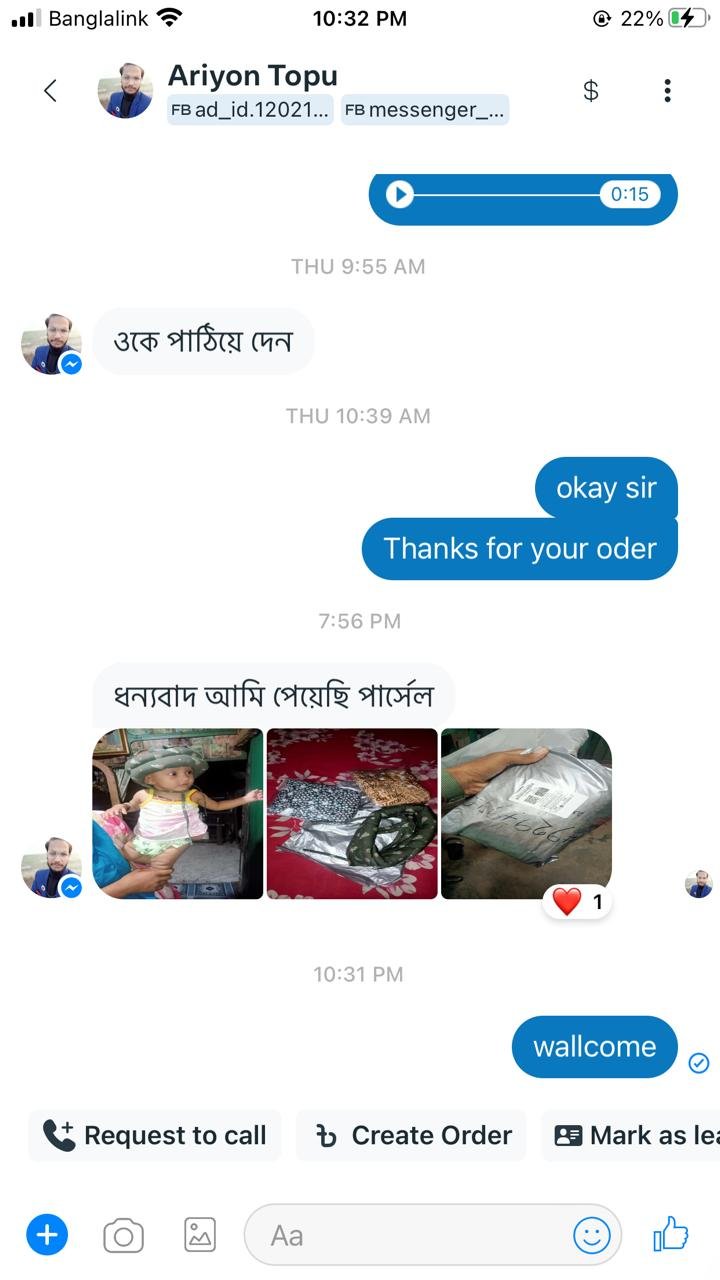The width and height of the screenshot is (720, 1280).
Task: Open the emoji picker smiley
Action: point(591,1236)
